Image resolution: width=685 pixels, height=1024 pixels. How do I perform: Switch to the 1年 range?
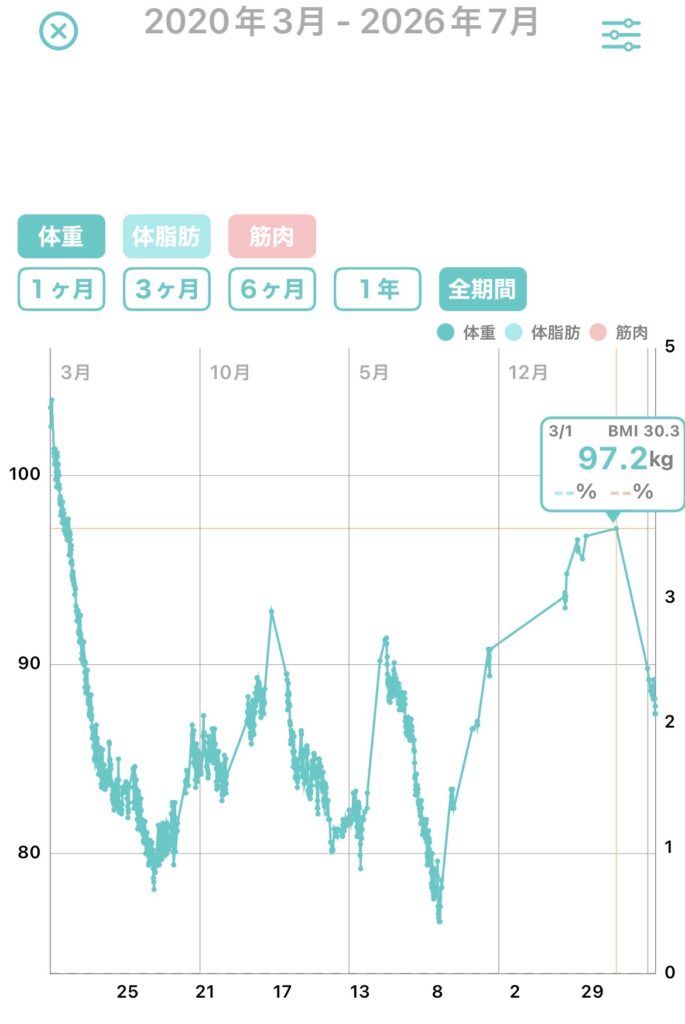377,289
